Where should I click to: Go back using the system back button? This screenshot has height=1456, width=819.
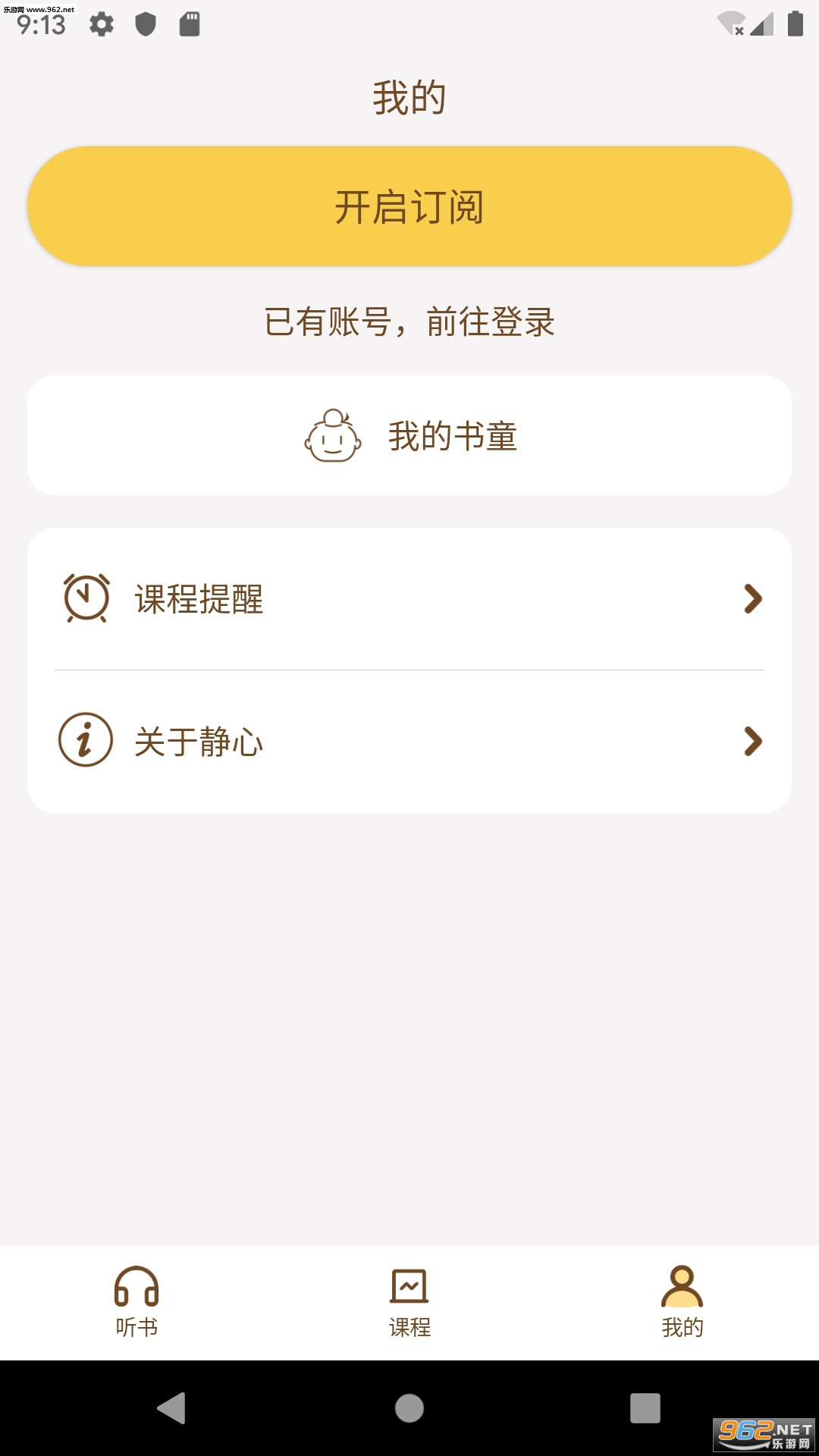[172, 1408]
